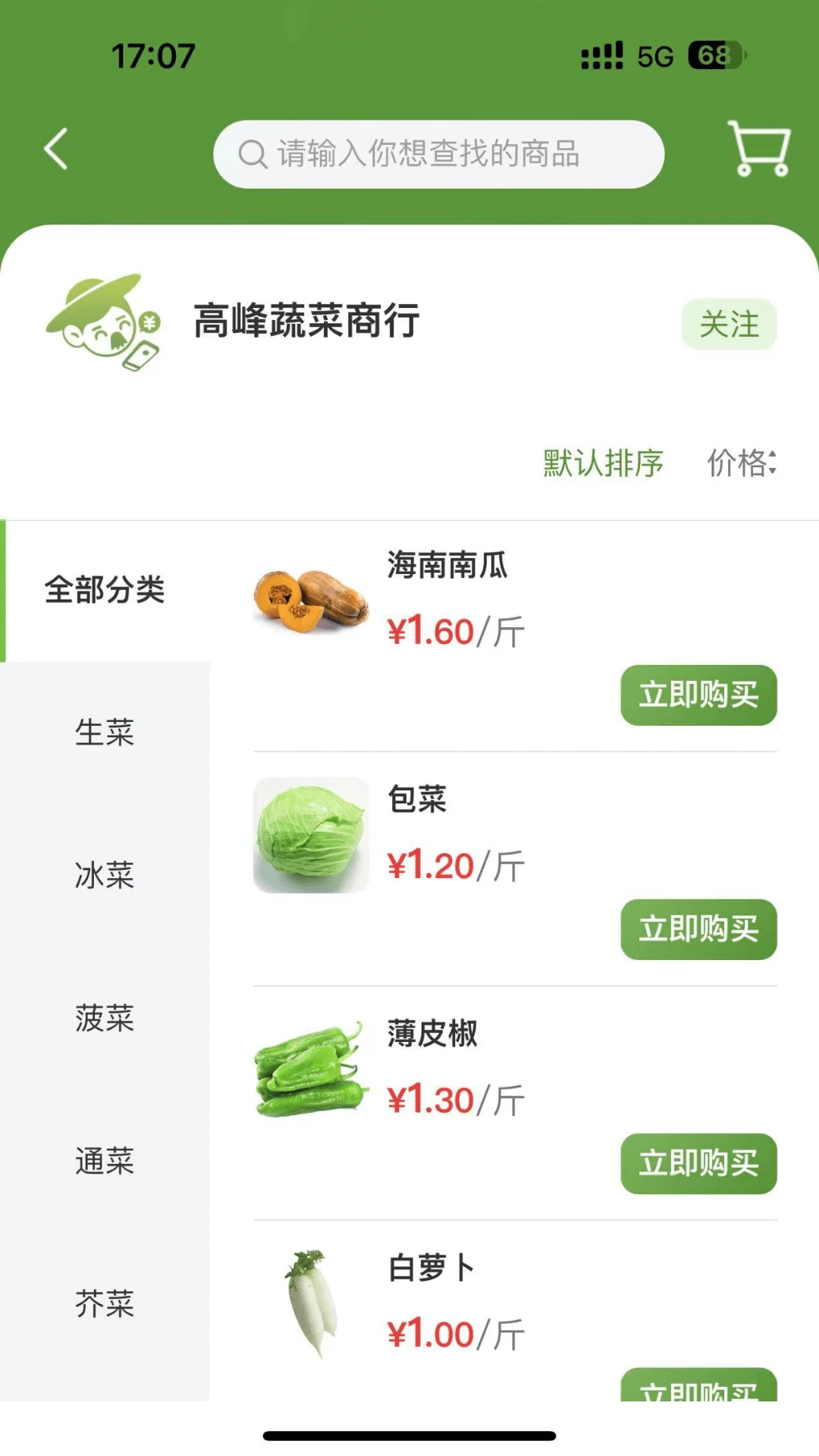
Task: Click the back arrow to return
Action: click(55, 149)
